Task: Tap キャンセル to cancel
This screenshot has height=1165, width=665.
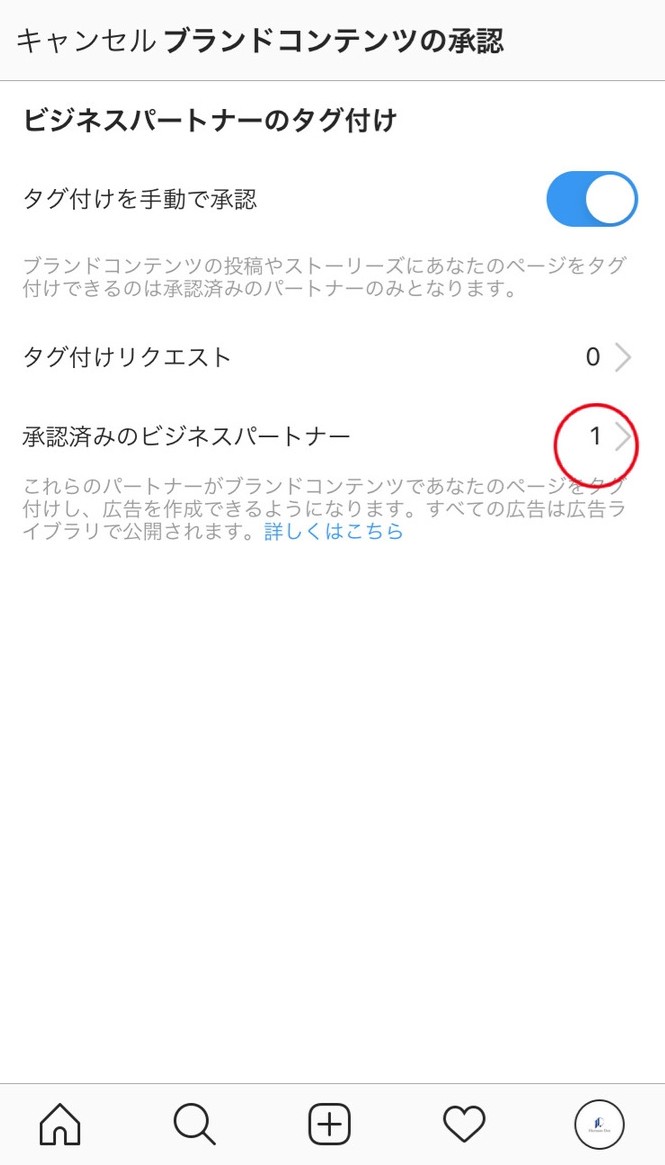Action: coord(85,42)
